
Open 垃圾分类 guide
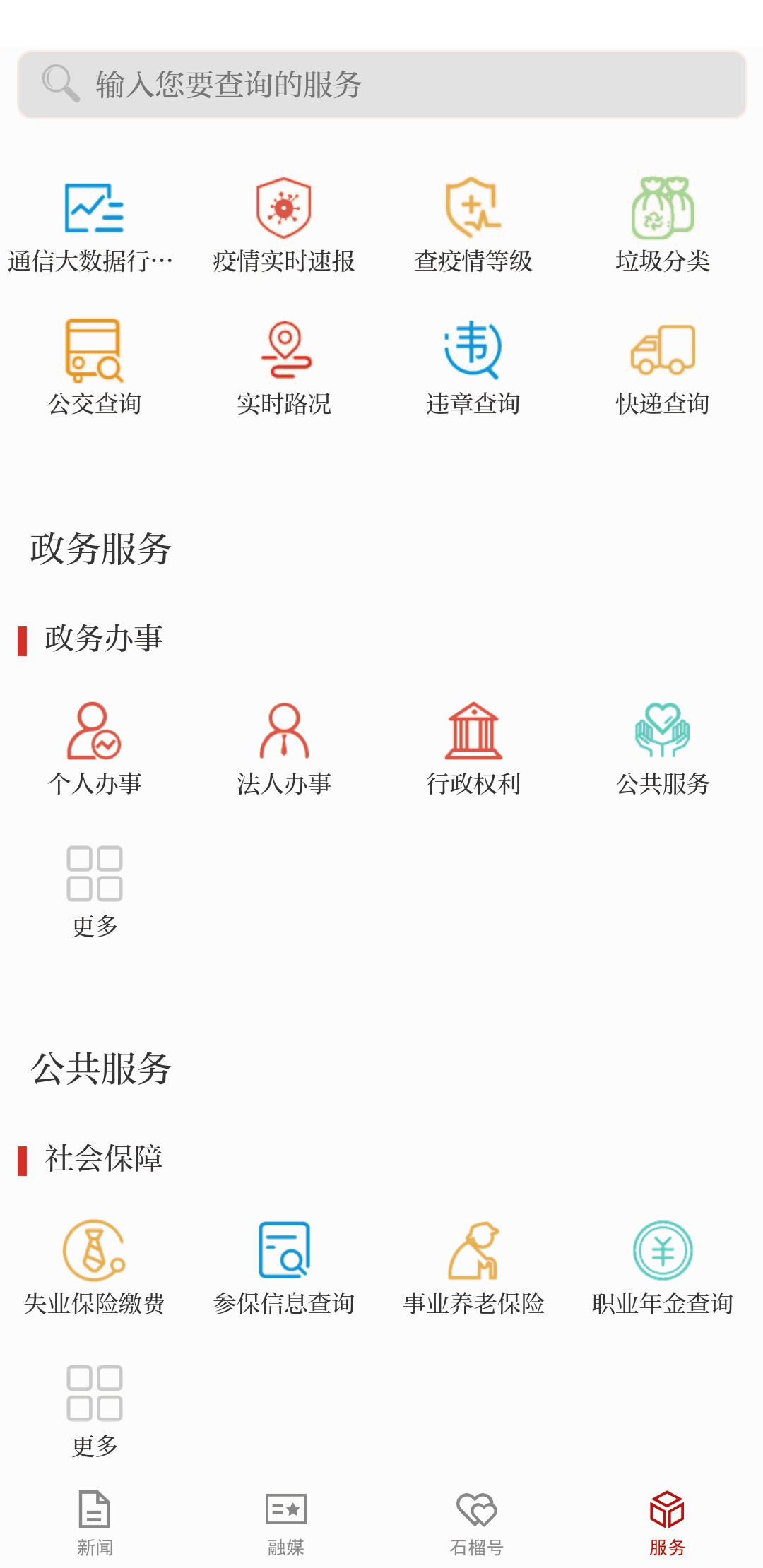662,225
